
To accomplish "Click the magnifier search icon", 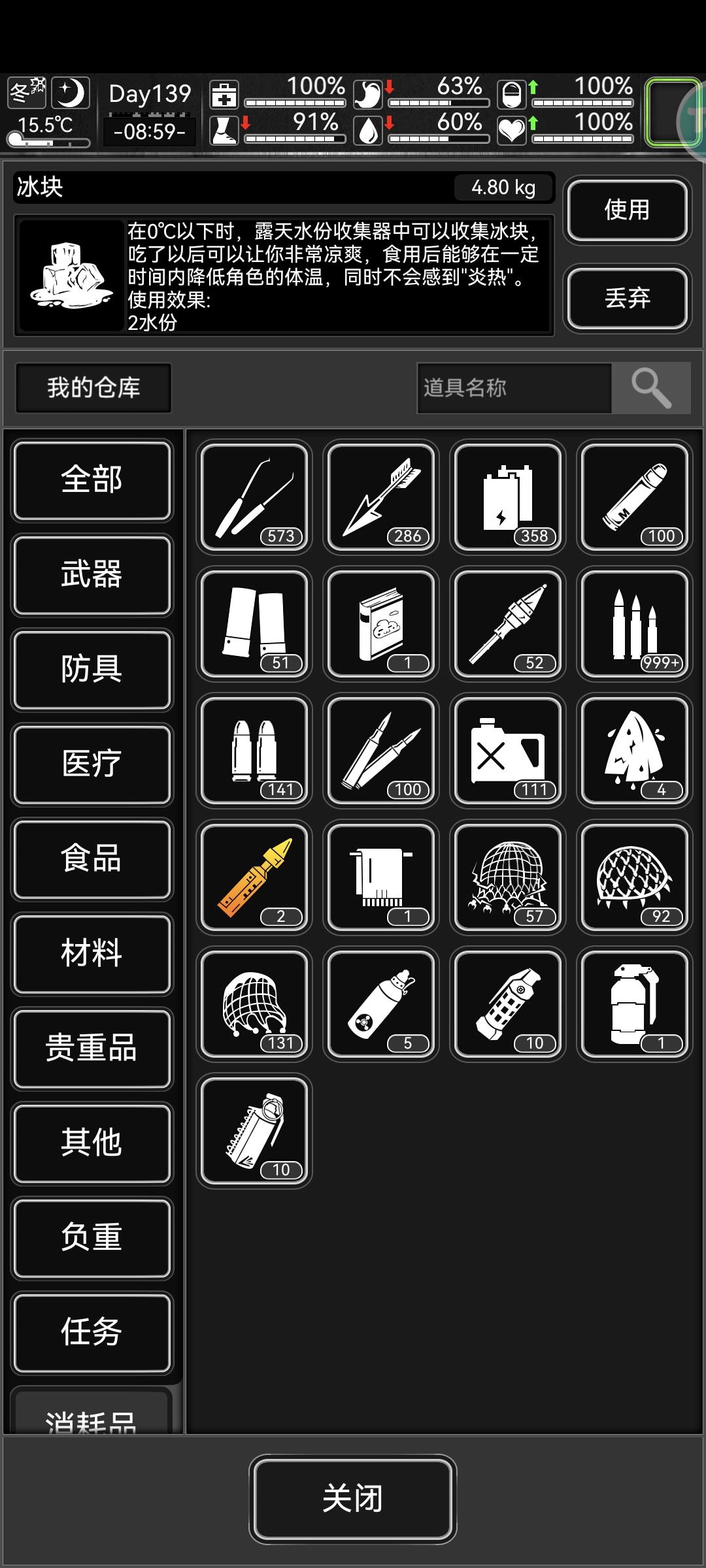I will click(654, 389).
